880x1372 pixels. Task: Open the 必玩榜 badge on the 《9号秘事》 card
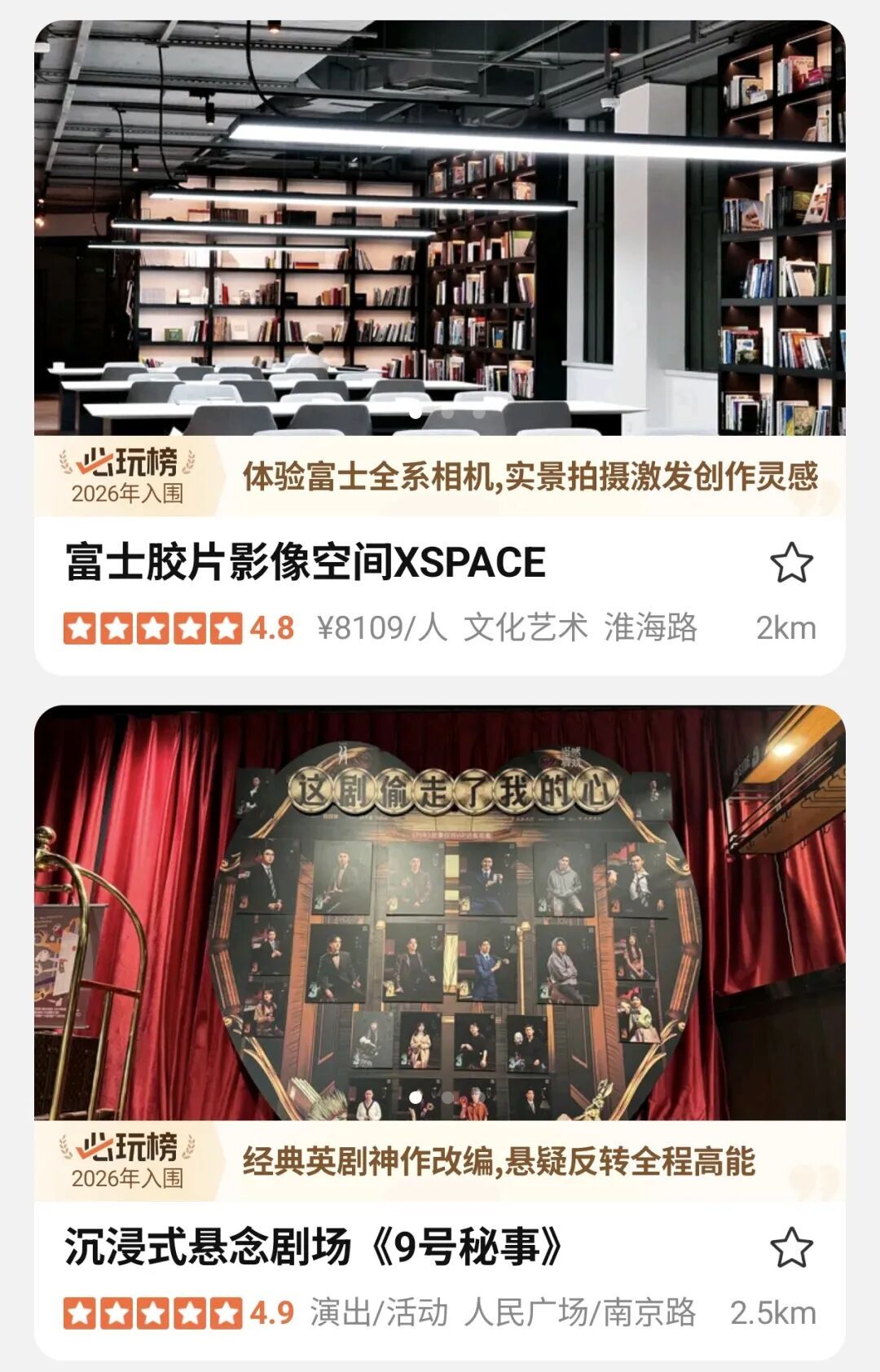pos(127,1161)
